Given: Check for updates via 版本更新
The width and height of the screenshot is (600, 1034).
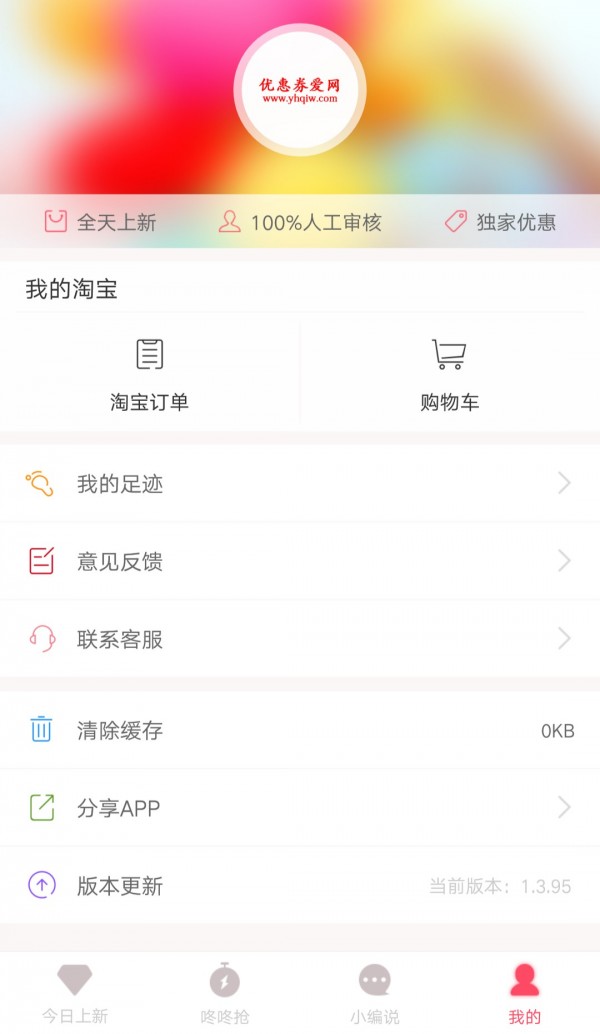Looking at the screenshot, I should coord(300,886).
